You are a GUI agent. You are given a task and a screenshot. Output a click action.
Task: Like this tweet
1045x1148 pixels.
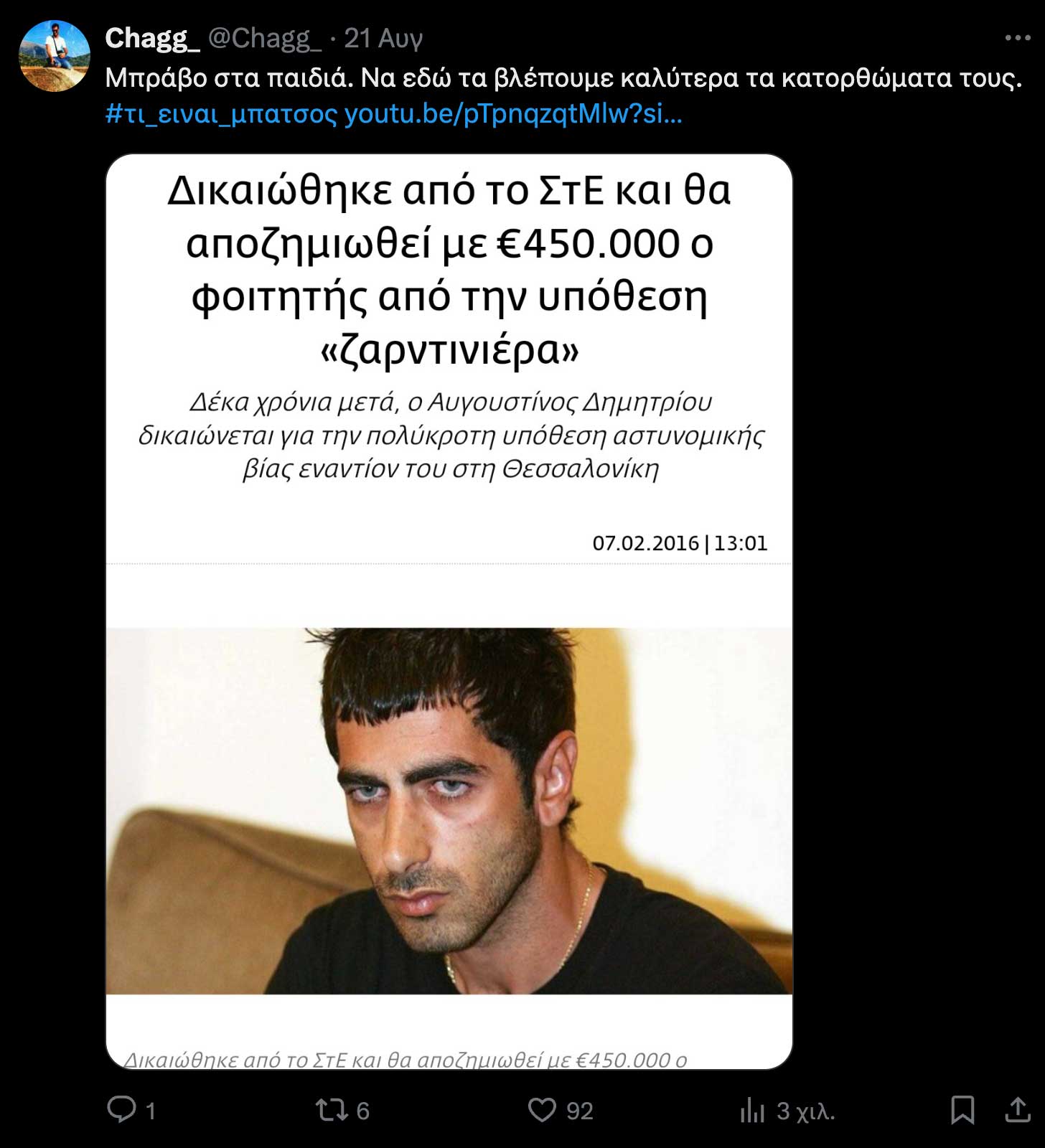click(x=543, y=1109)
